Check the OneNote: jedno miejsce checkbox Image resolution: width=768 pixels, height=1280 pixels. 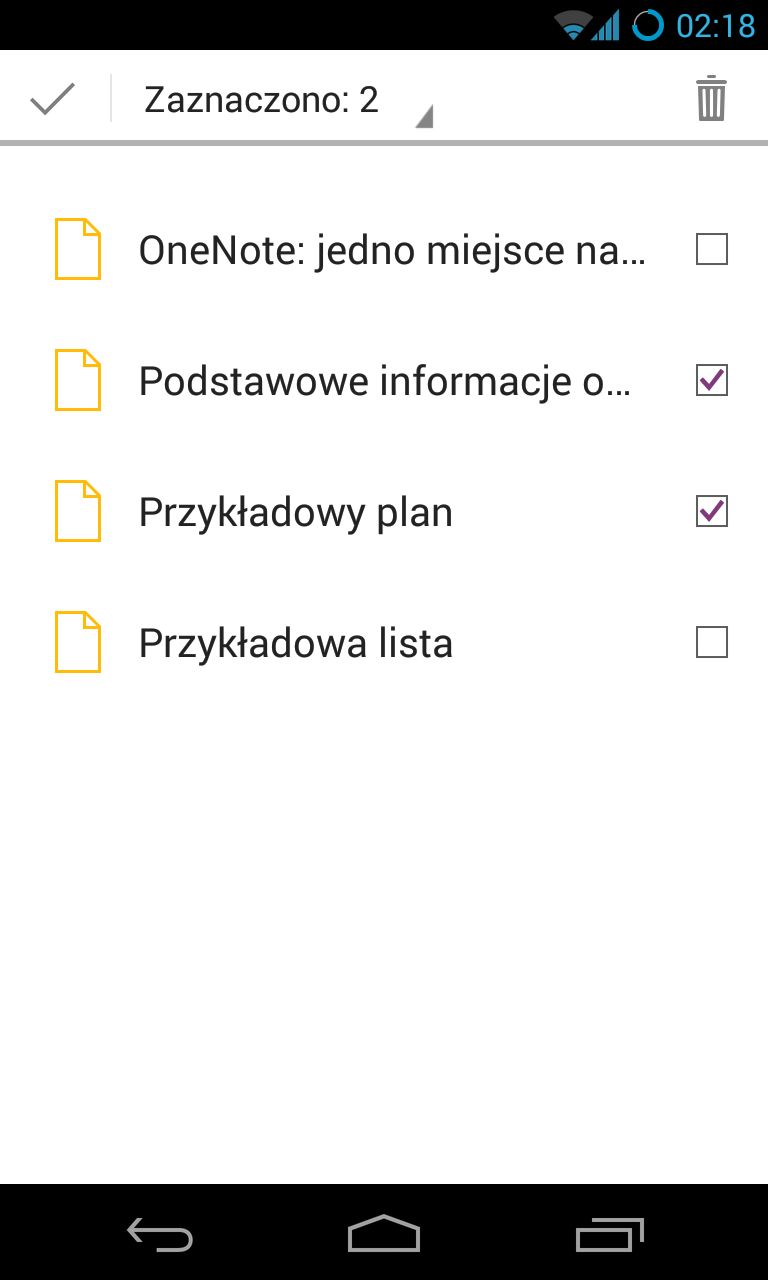click(711, 249)
